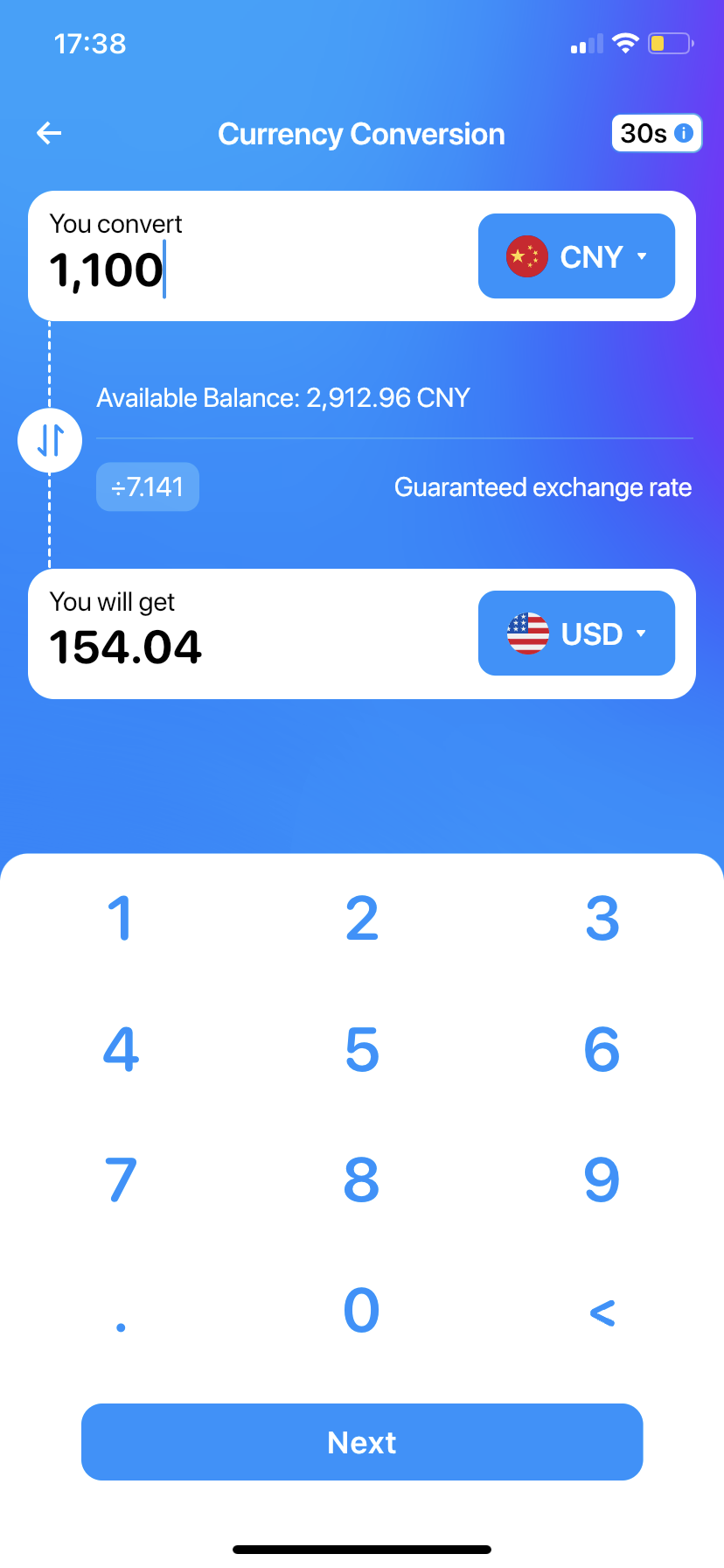724x1568 pixels.
Task: Enter digit 8 on the keypad
Action: coord(362,1179)
